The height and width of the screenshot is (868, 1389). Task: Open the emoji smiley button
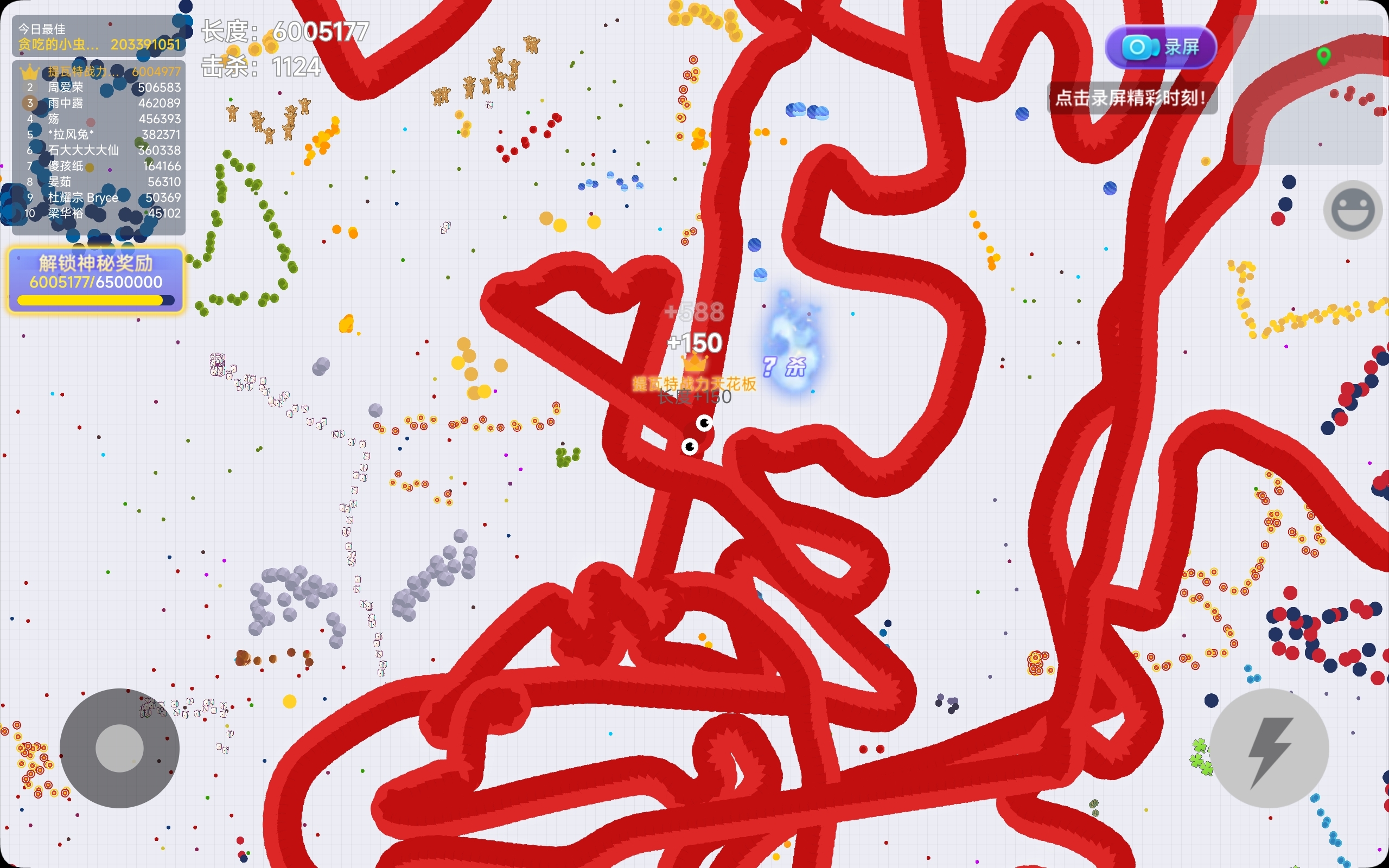[1352, 210]
